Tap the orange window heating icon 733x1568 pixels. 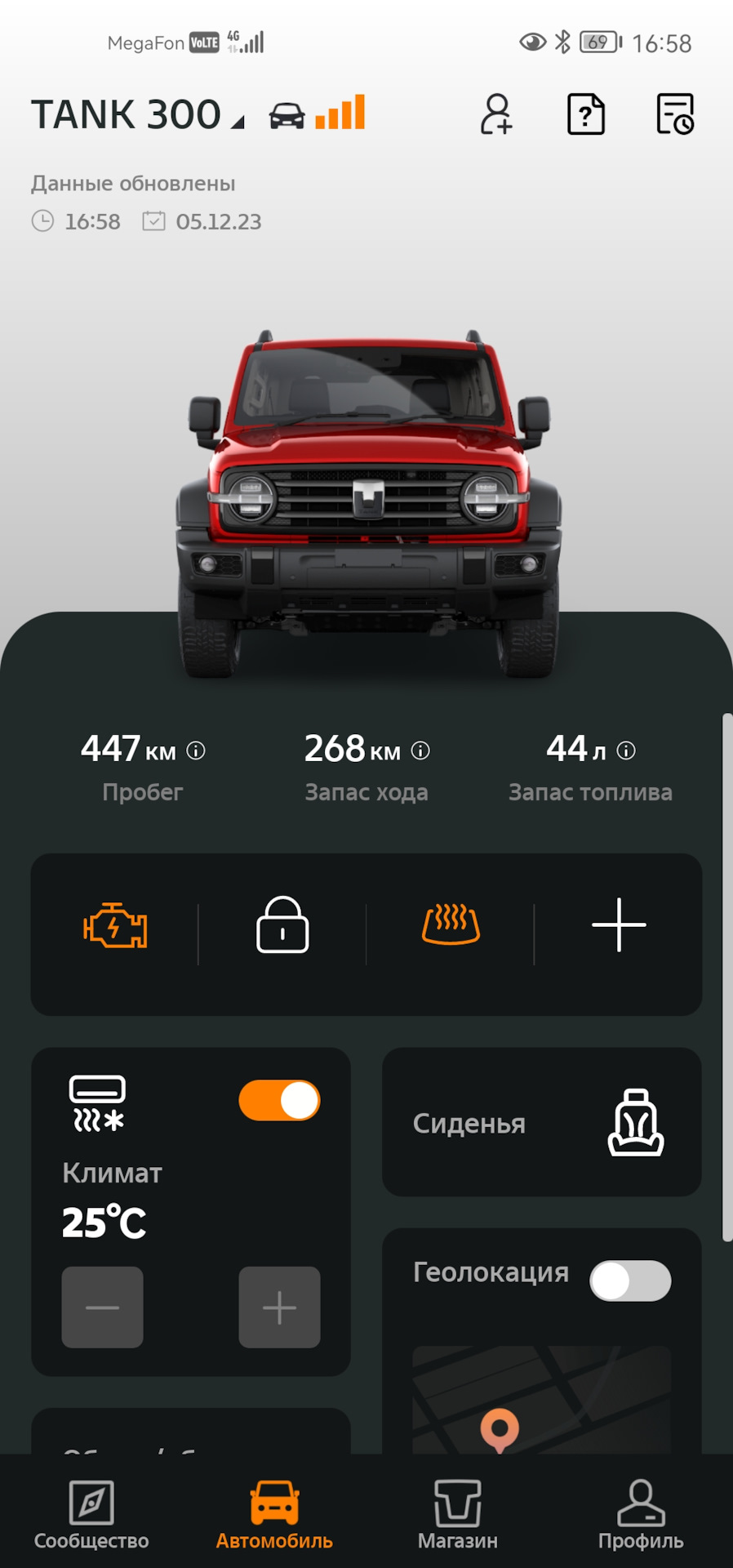point(451,926)
